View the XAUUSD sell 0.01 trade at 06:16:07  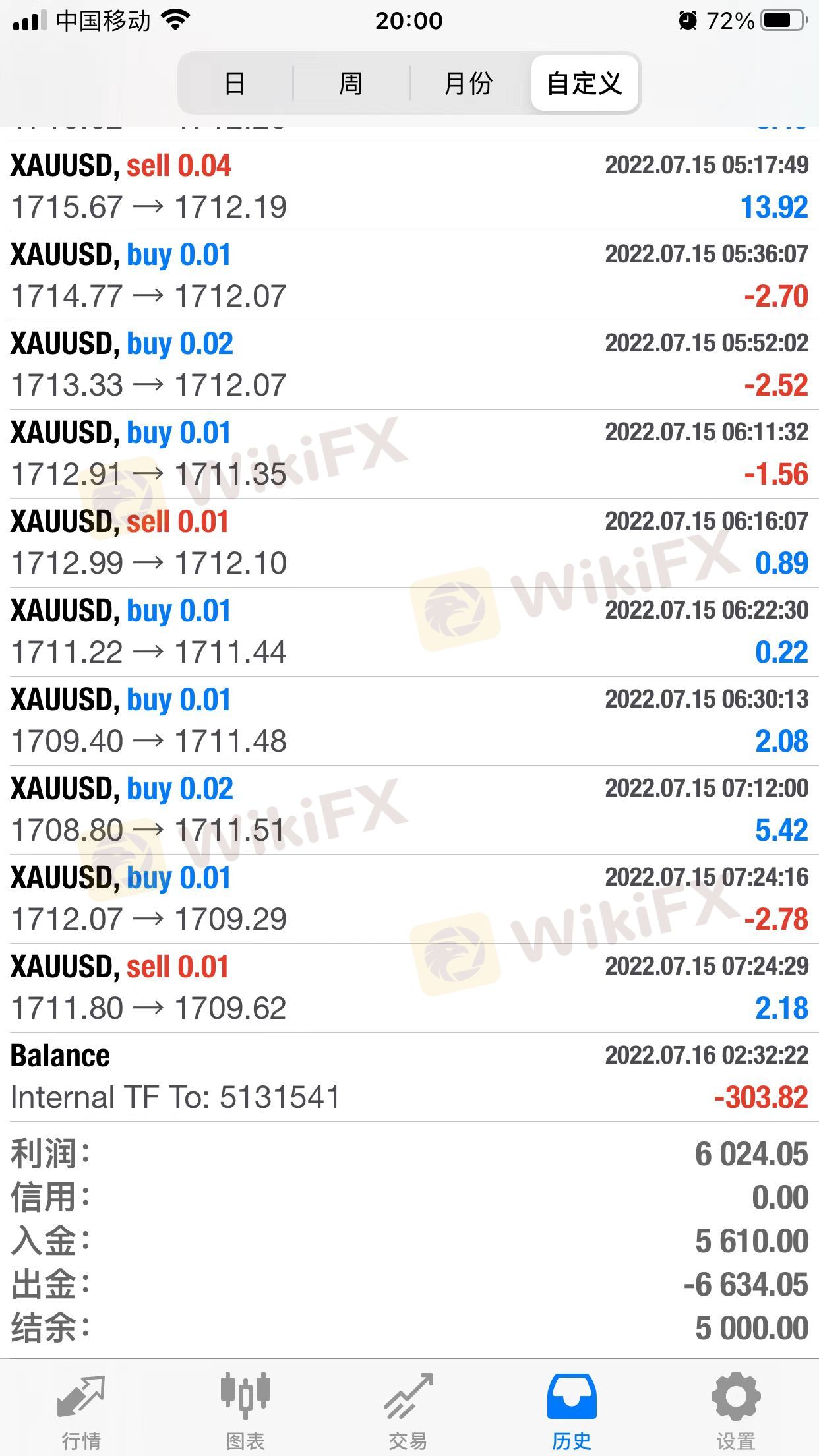409,543
